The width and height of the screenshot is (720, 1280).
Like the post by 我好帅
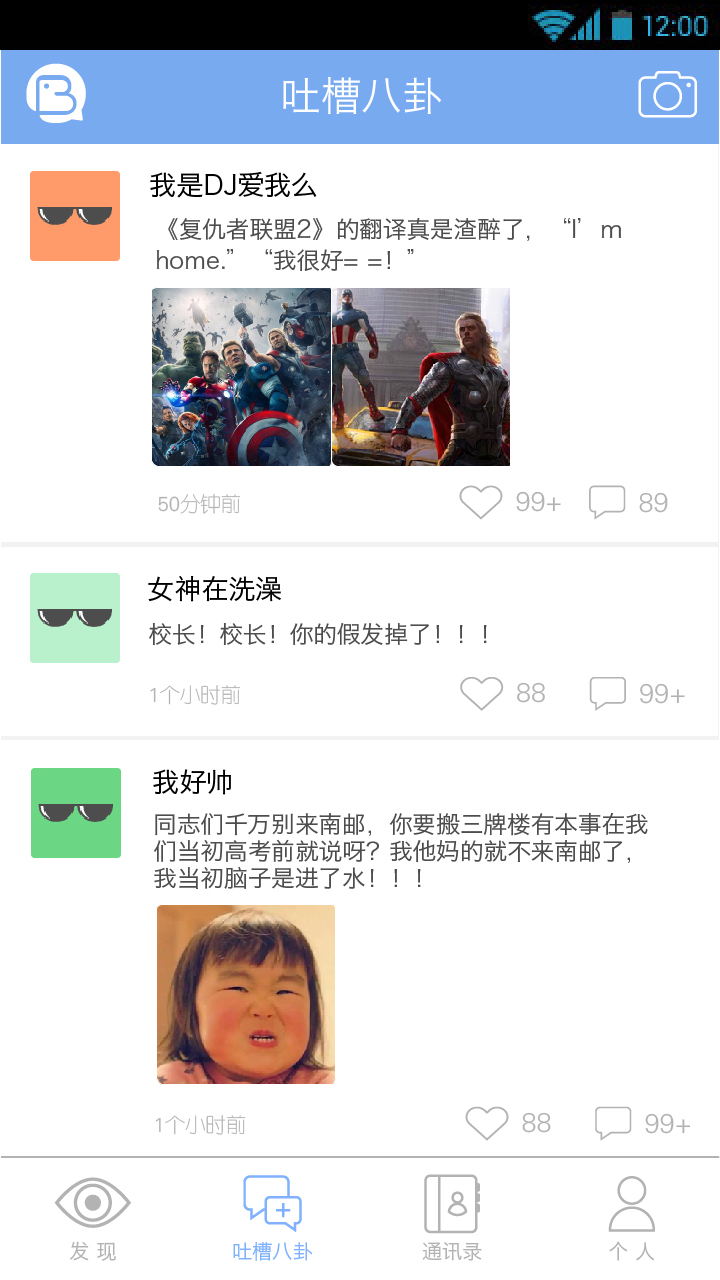(487, 1123)
